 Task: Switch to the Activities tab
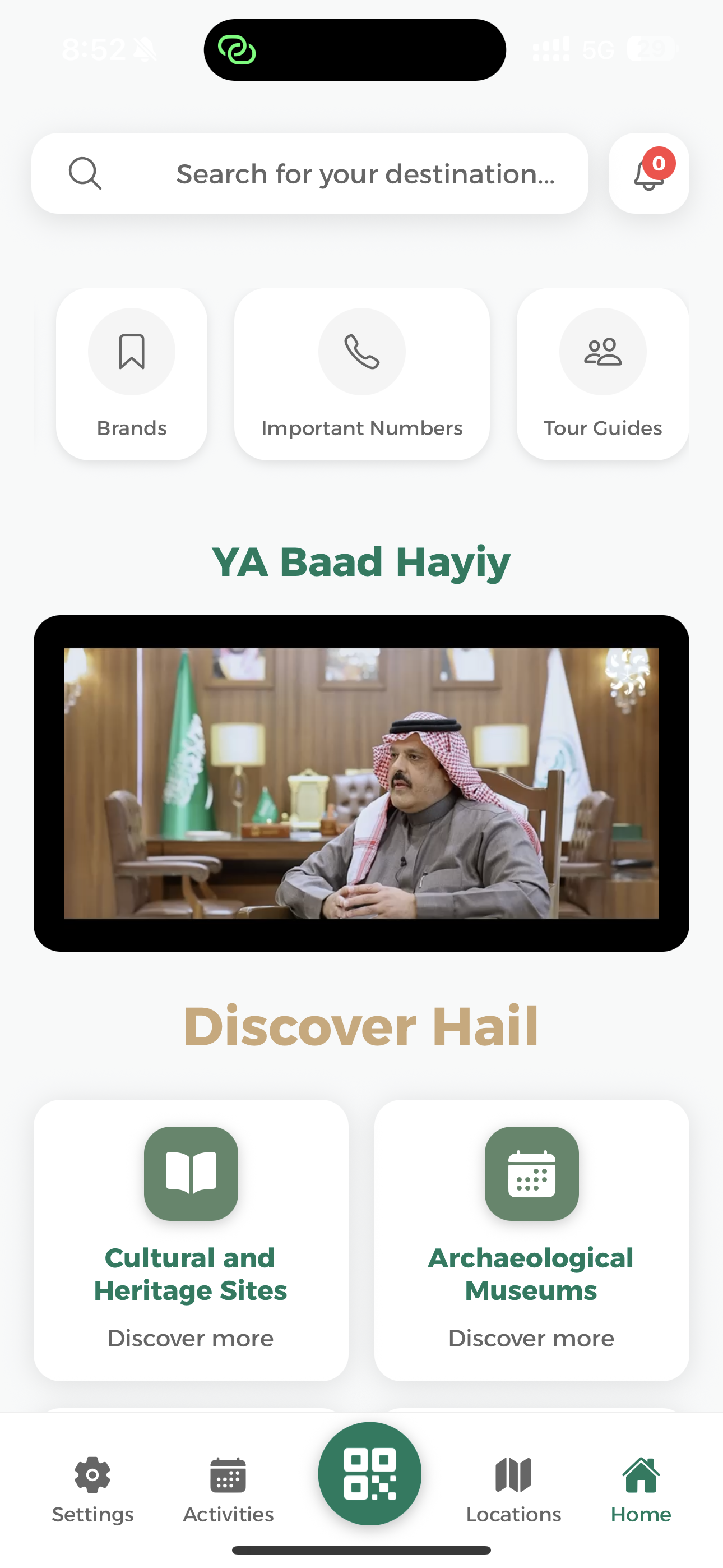pyautogui.click(x=228, y=1489)
